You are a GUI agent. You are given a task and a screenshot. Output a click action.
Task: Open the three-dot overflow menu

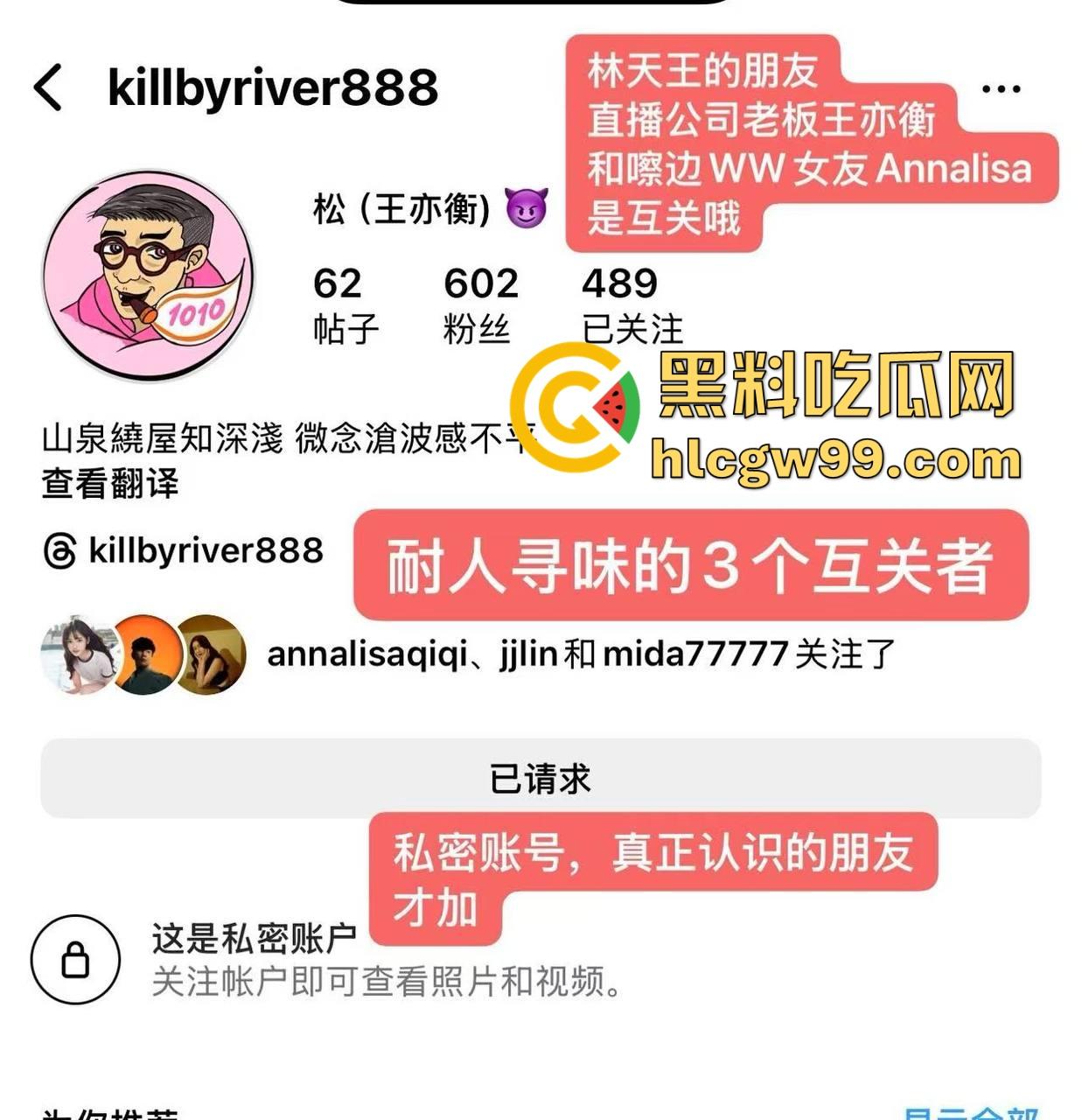tap(1001, 89)
